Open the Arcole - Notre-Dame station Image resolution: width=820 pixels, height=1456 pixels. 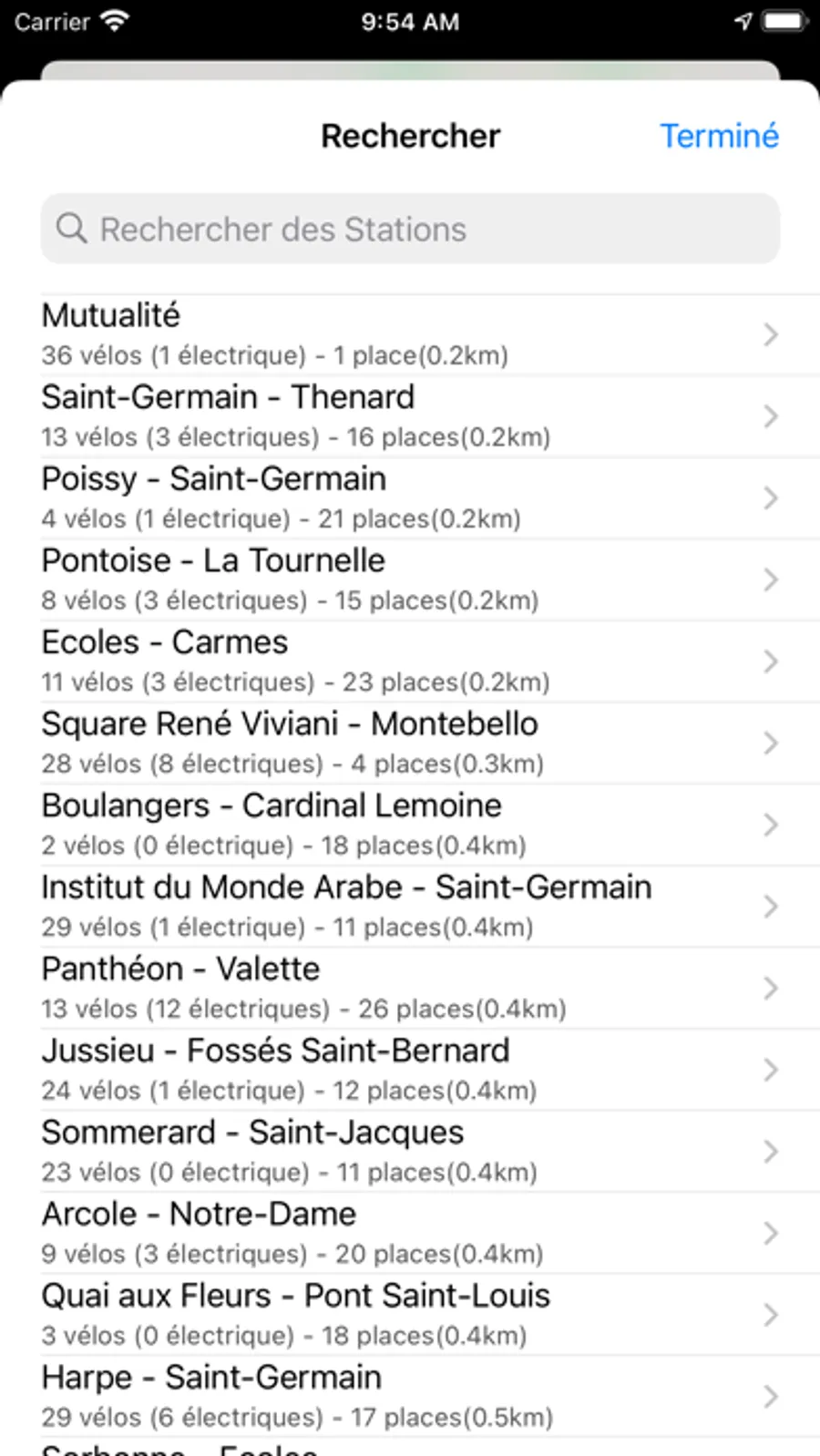coord(410,1233)
